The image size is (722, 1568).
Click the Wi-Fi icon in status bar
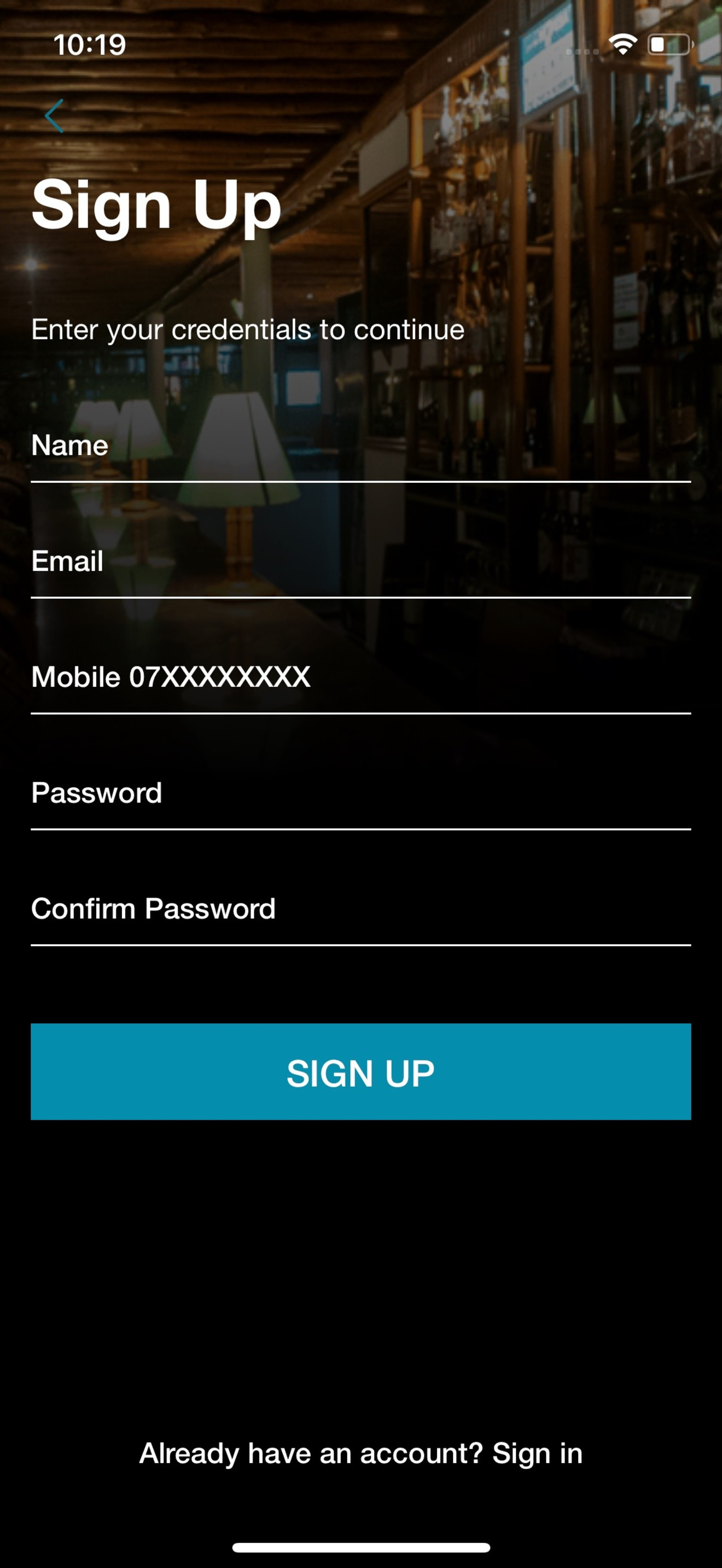(x=623, y=43)
